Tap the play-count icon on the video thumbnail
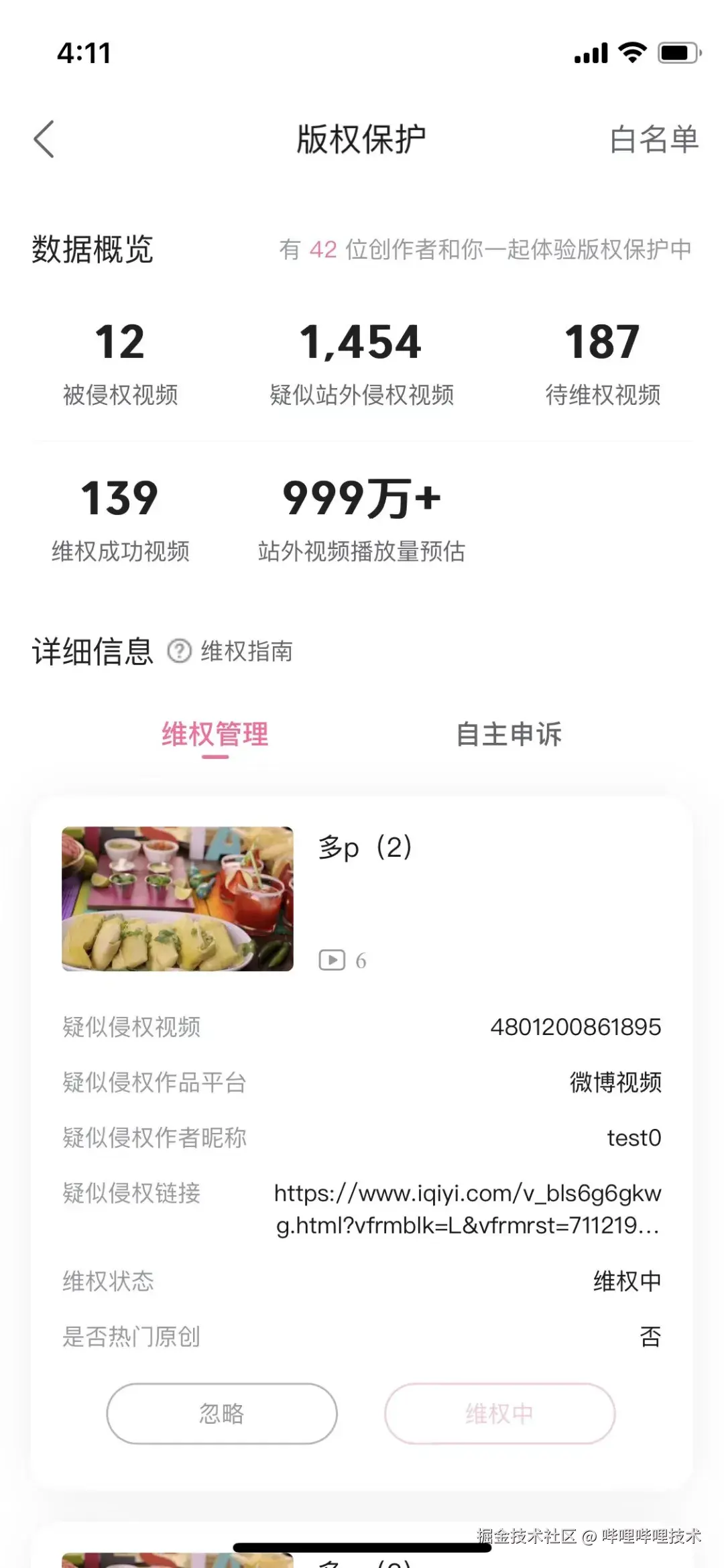 (333, 959)
